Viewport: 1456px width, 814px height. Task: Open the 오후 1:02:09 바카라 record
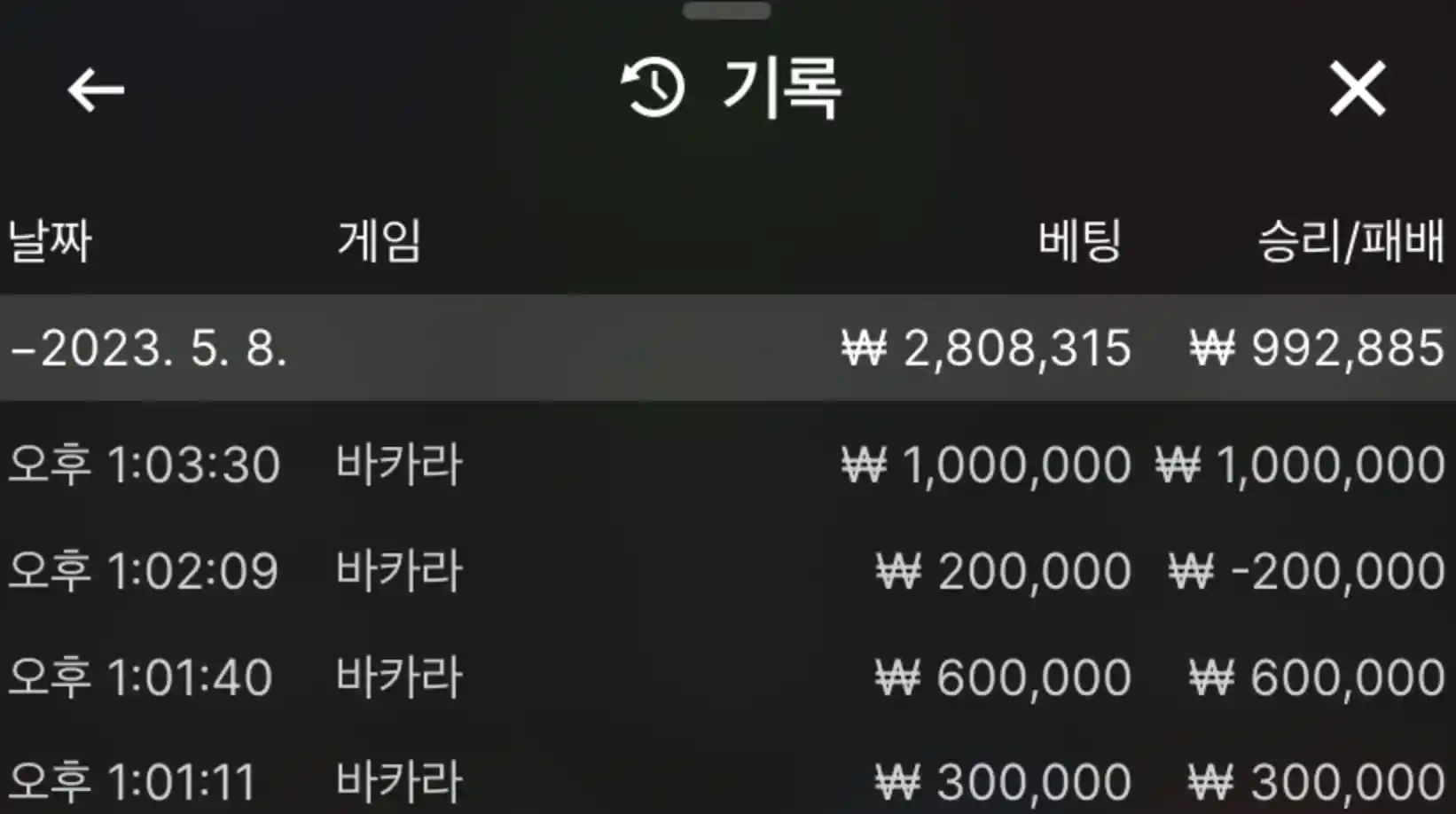point(727,570)
